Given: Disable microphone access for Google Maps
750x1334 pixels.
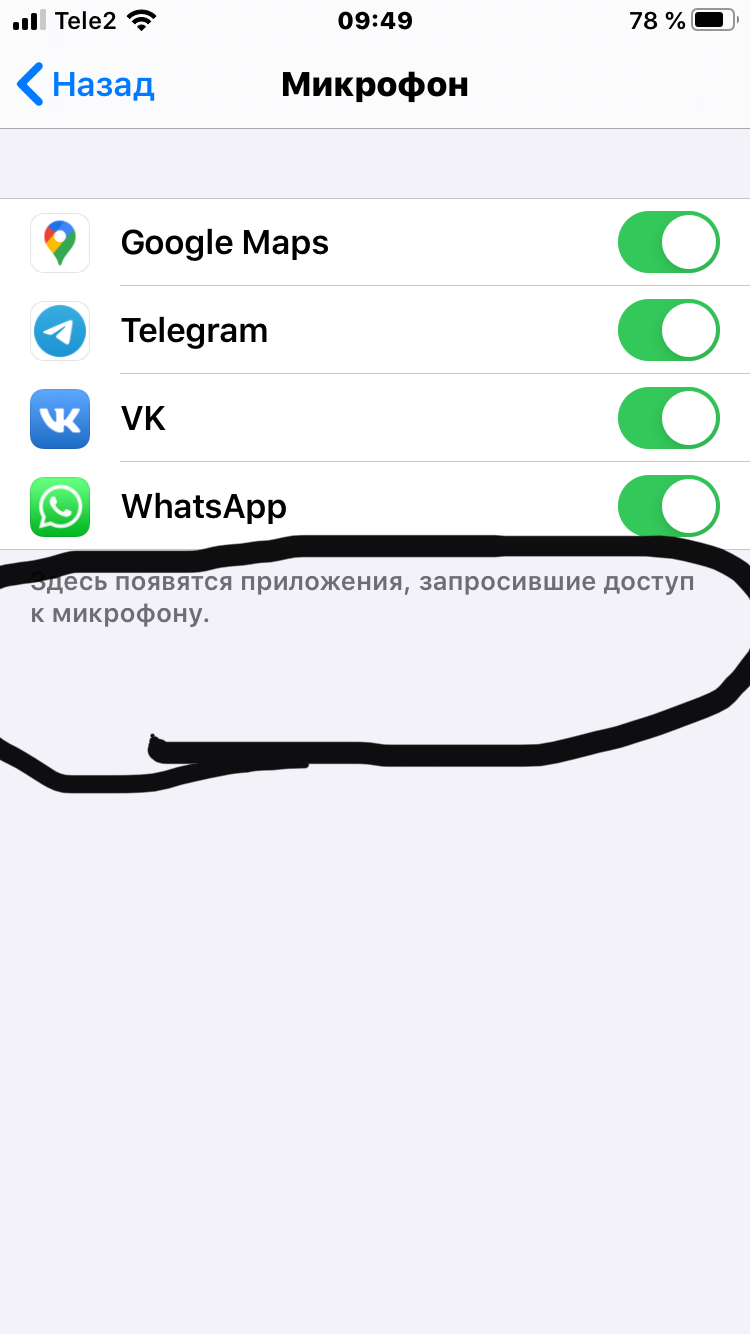Looking at the screenshot, I should pyautogui.click(x=668, y=242).
